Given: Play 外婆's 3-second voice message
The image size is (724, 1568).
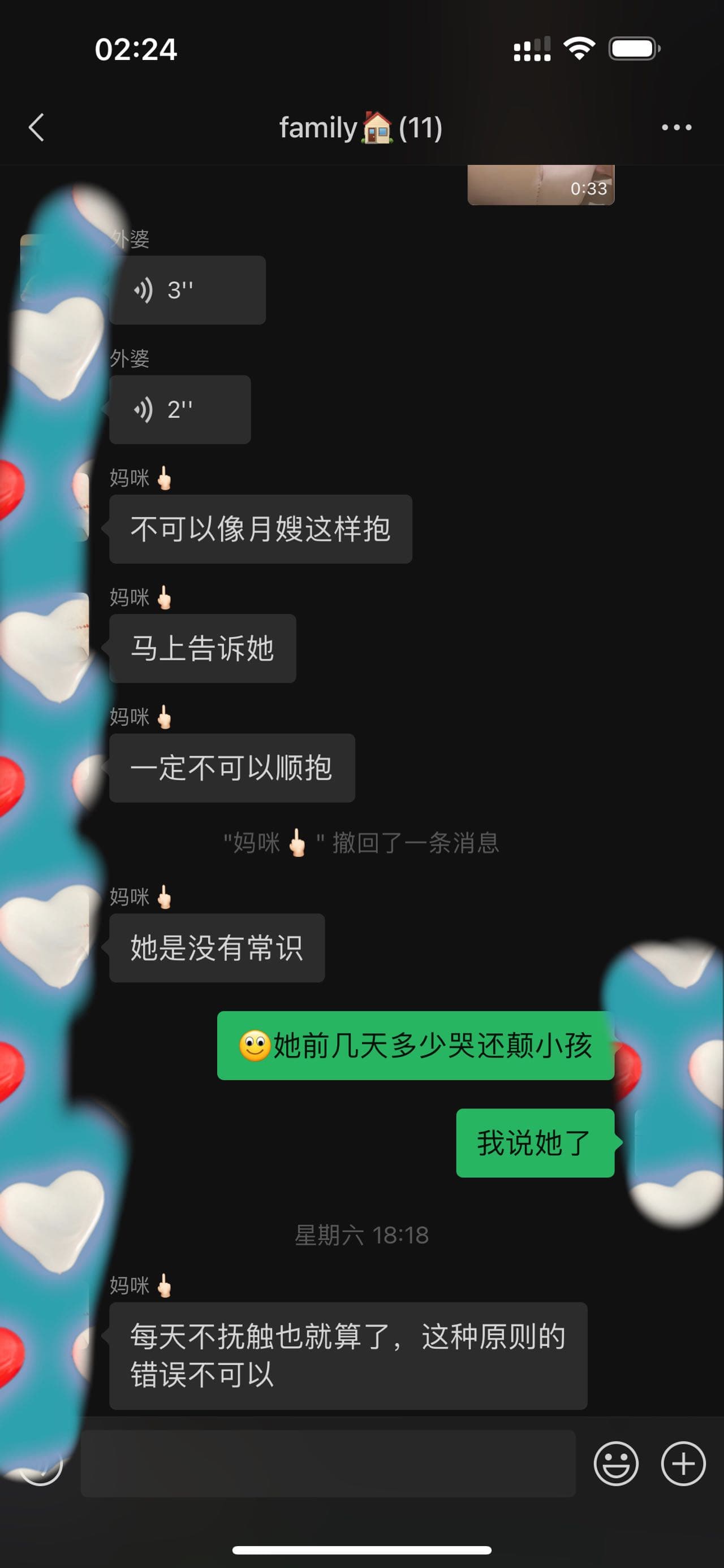Looking at the screenshot, I should 187,290.
